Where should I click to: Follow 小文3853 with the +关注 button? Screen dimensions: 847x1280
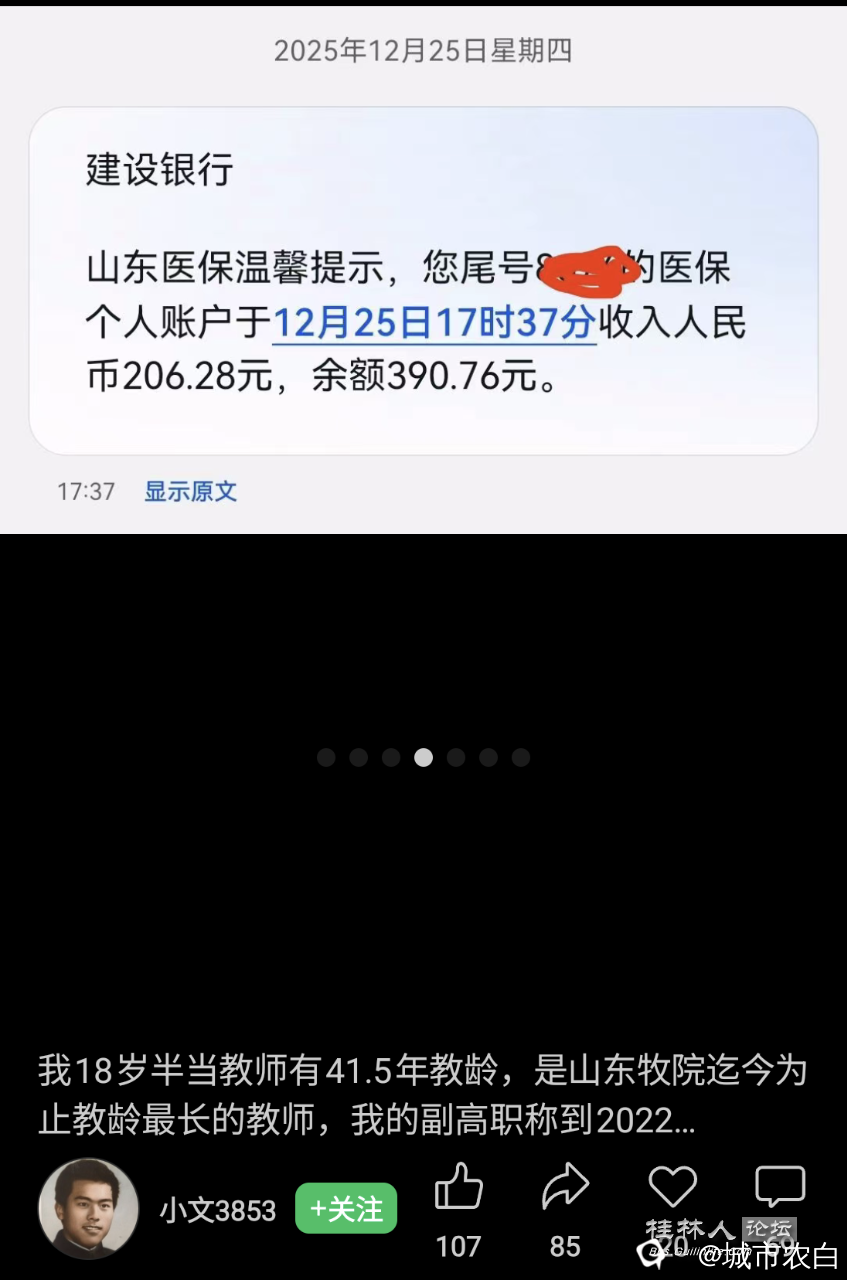pos(346,1209)
